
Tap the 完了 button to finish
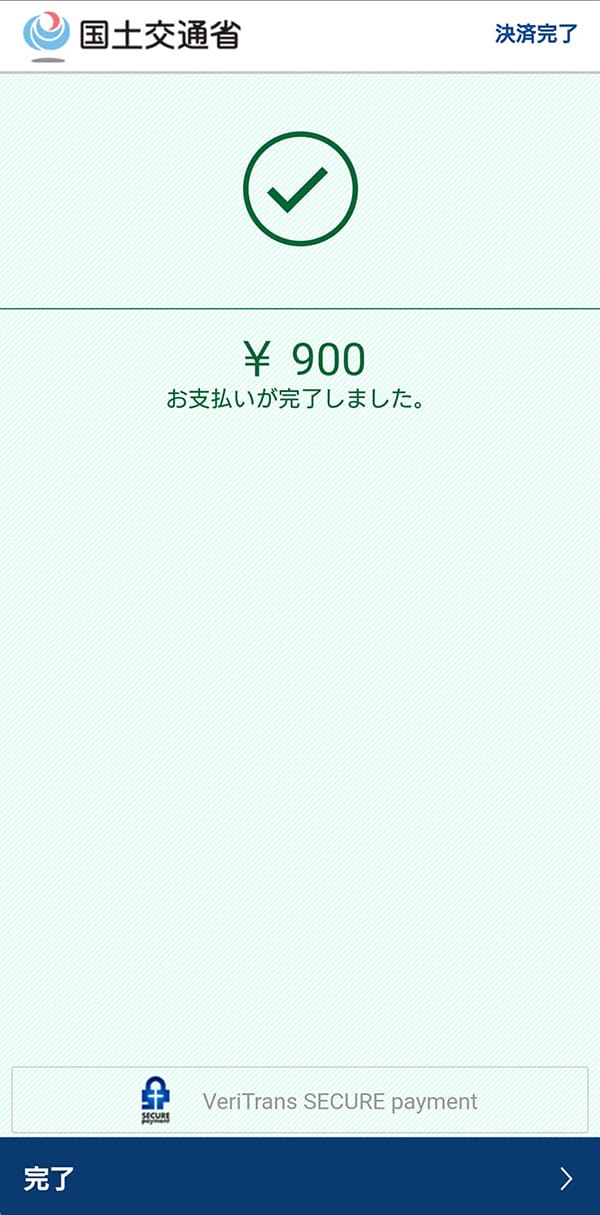300,1177
